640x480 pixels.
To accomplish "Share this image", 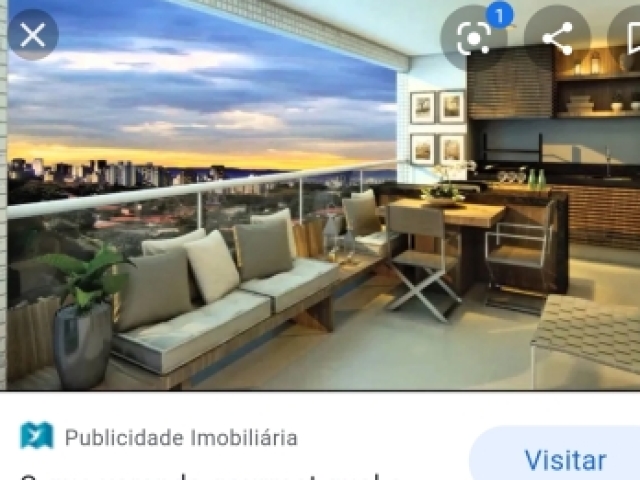I will click(x=557, y=37).
